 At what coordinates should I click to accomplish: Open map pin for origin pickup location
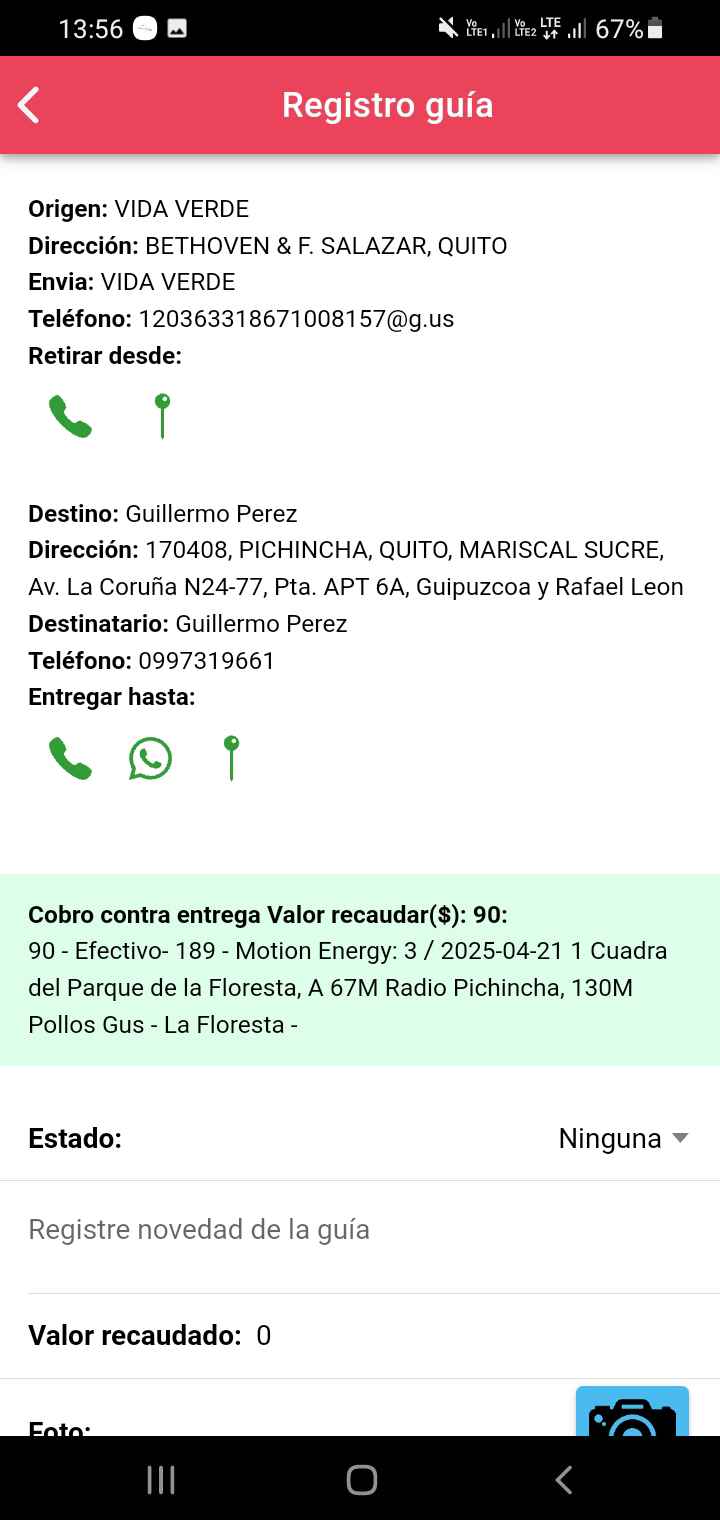(162, 416)
